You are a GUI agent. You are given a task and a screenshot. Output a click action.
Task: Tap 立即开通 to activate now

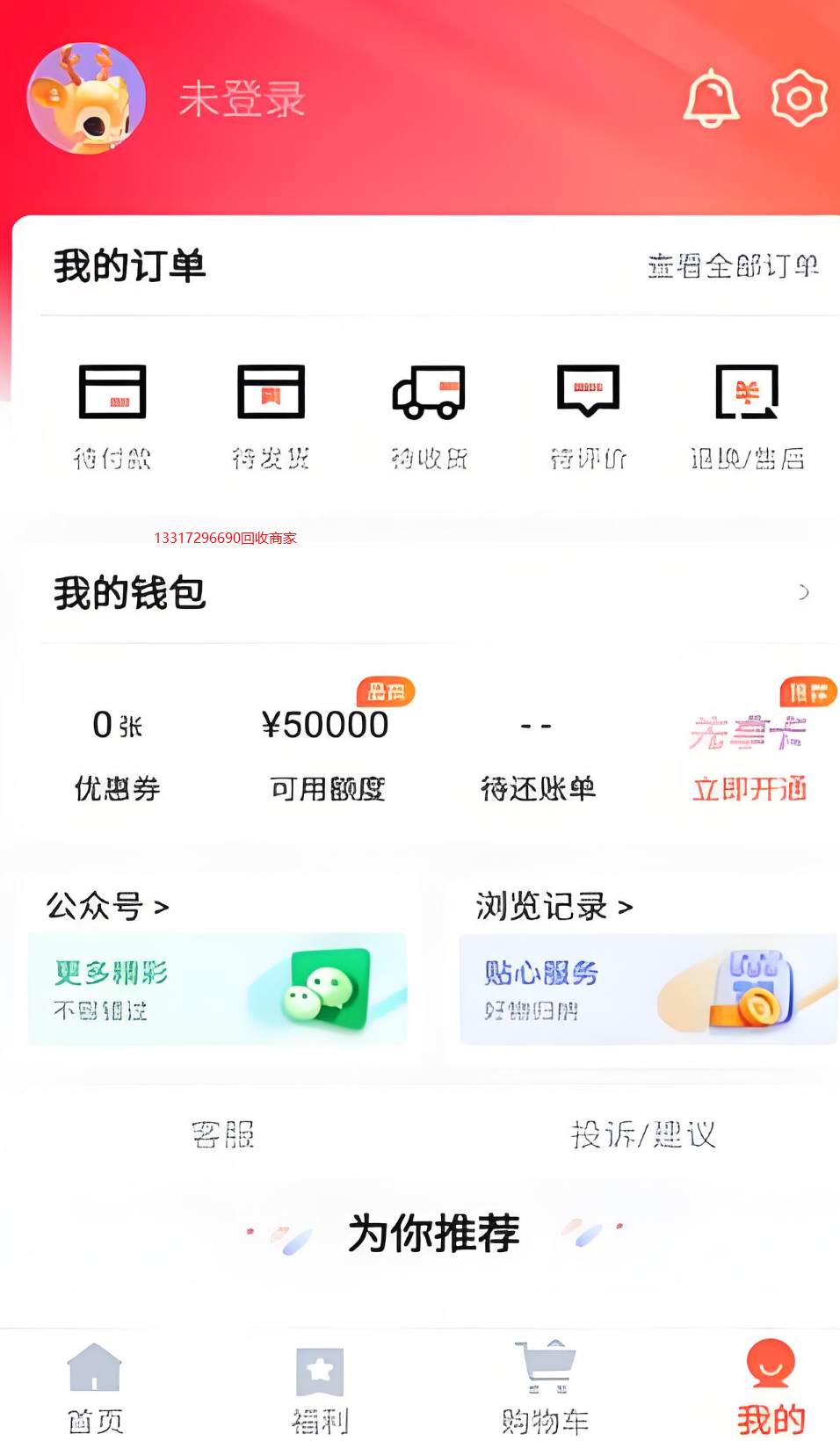749,788
